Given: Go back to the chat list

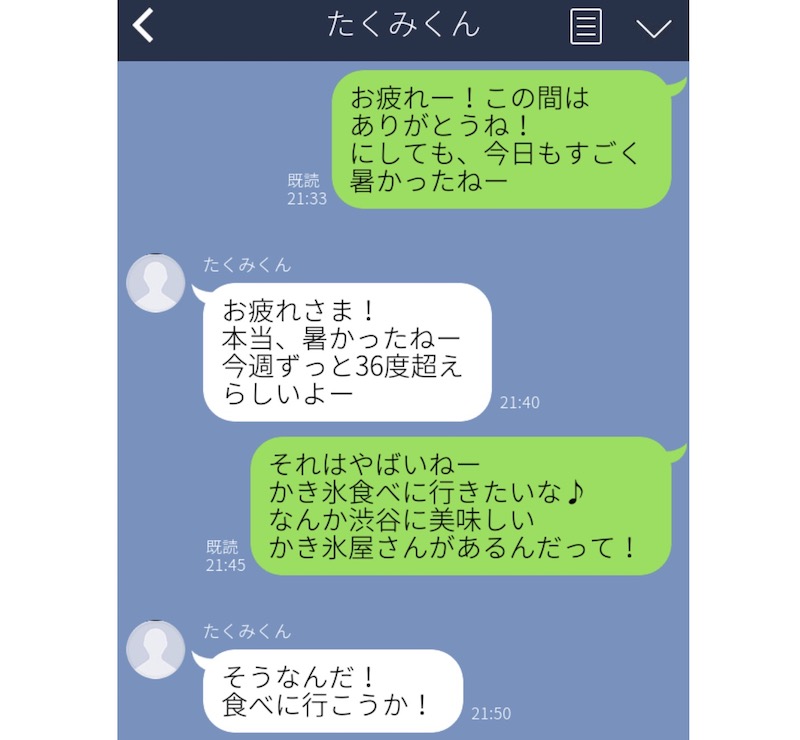Looking at the screenshot, I should [144, 25].
